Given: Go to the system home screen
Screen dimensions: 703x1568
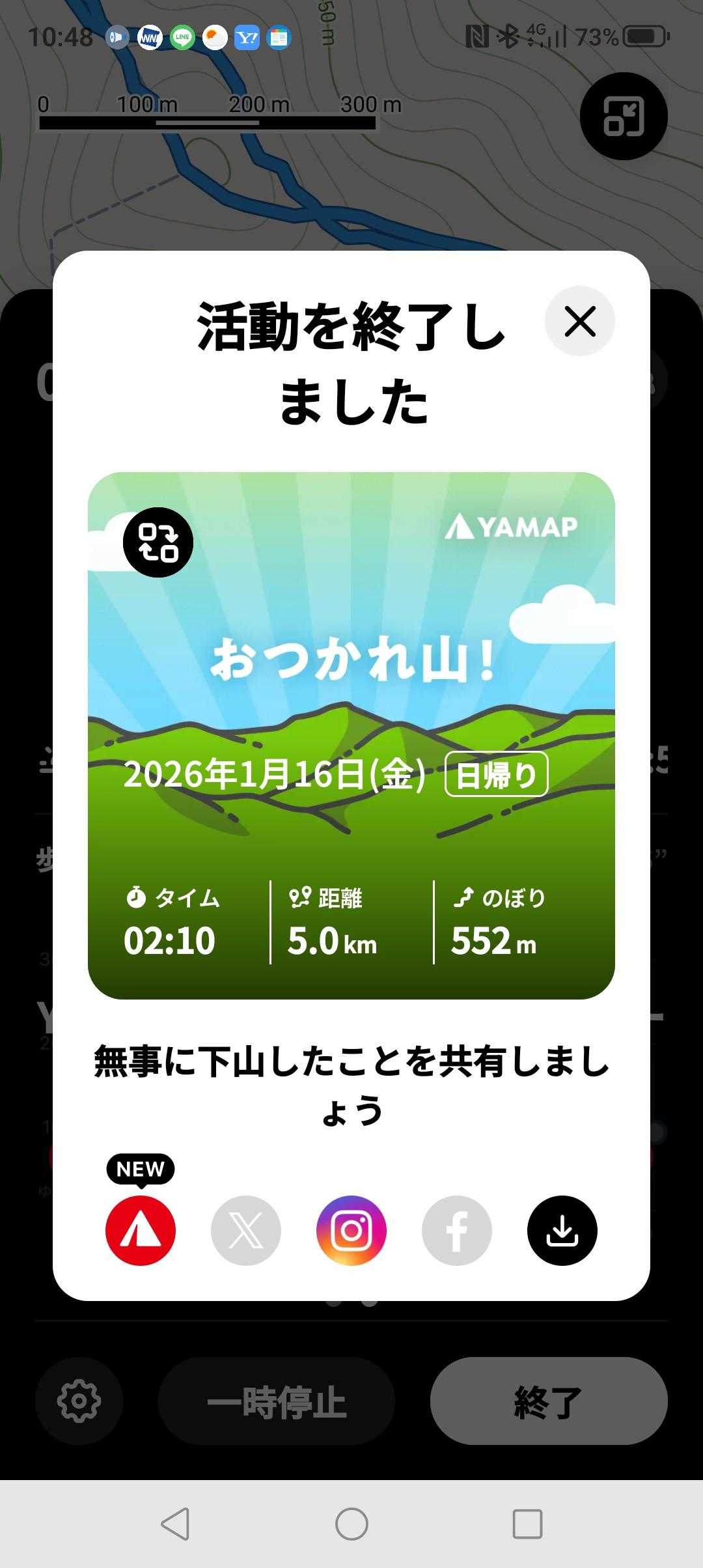Looking at the screenshot, I should point(351,1524).
